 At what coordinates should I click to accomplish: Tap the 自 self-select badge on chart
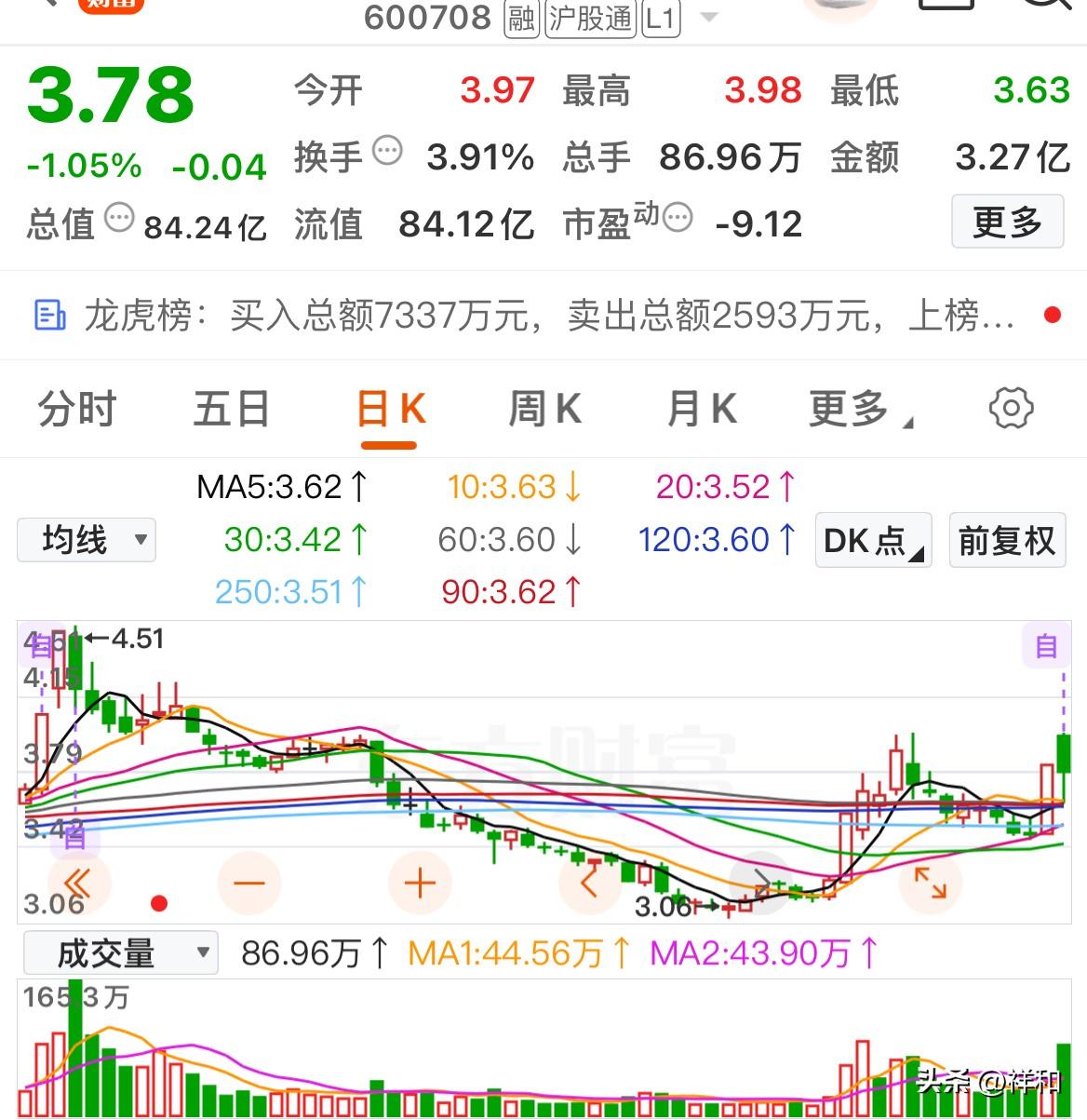(1044, 644)
